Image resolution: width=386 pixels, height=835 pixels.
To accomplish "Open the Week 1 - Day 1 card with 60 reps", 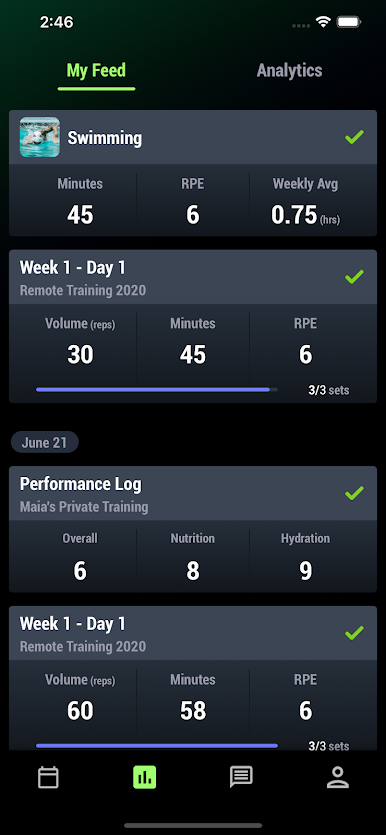I will click(x=193, y=678).
